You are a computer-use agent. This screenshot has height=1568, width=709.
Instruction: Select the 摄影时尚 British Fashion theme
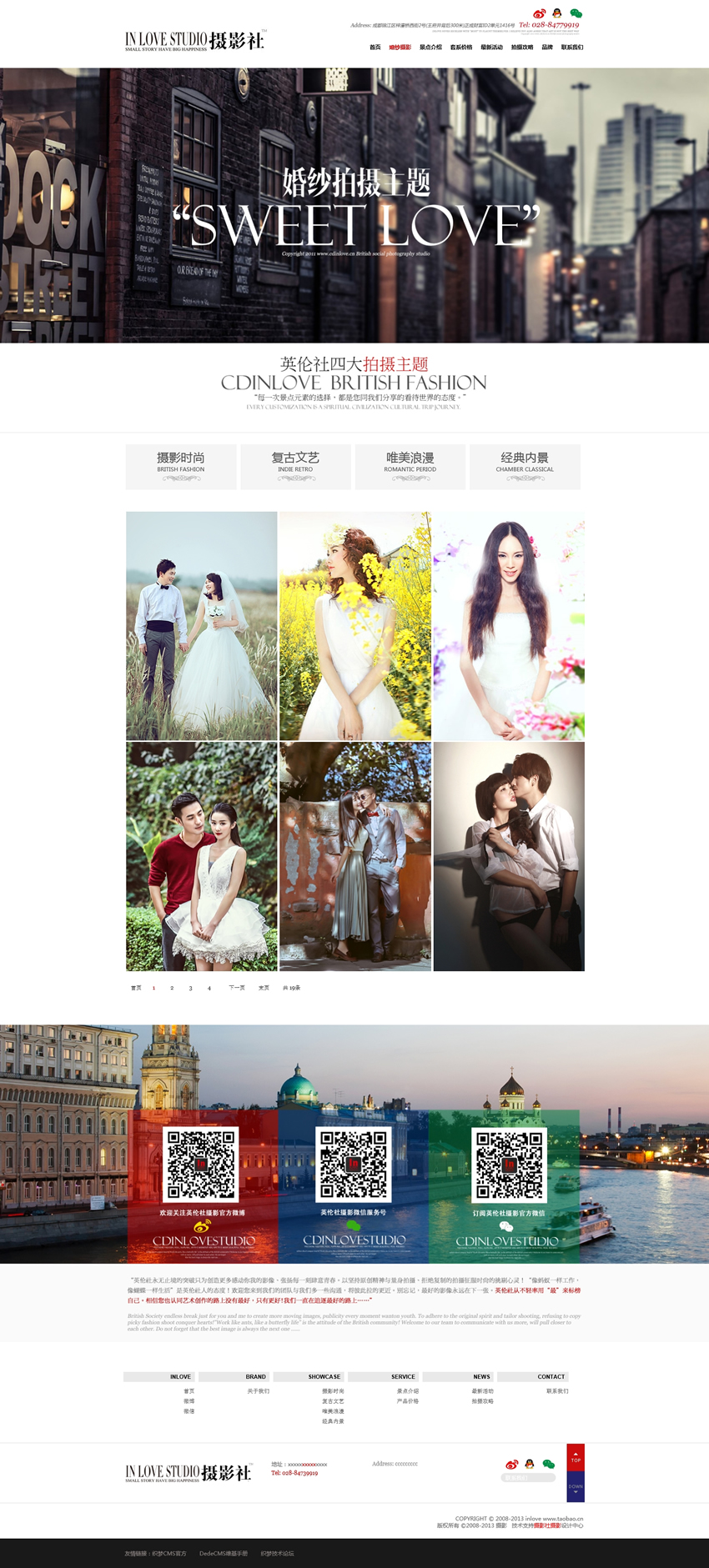[x=181, y=466]
